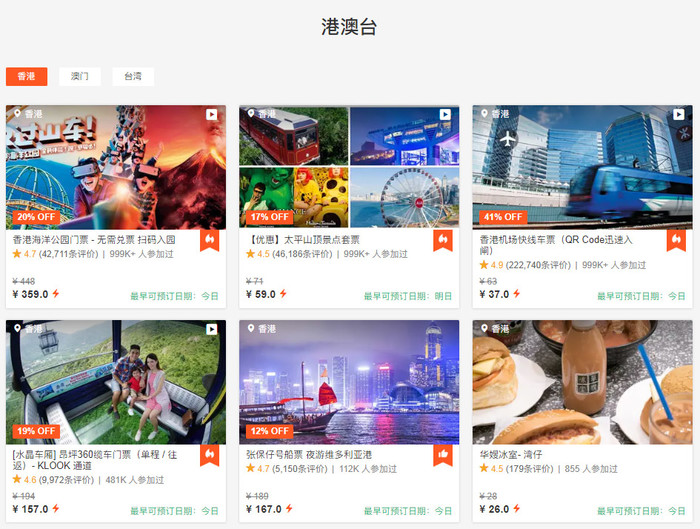The image size is (700, 529).
Task: Switch to the 澳门 tab
Action: tap(80, 76)
